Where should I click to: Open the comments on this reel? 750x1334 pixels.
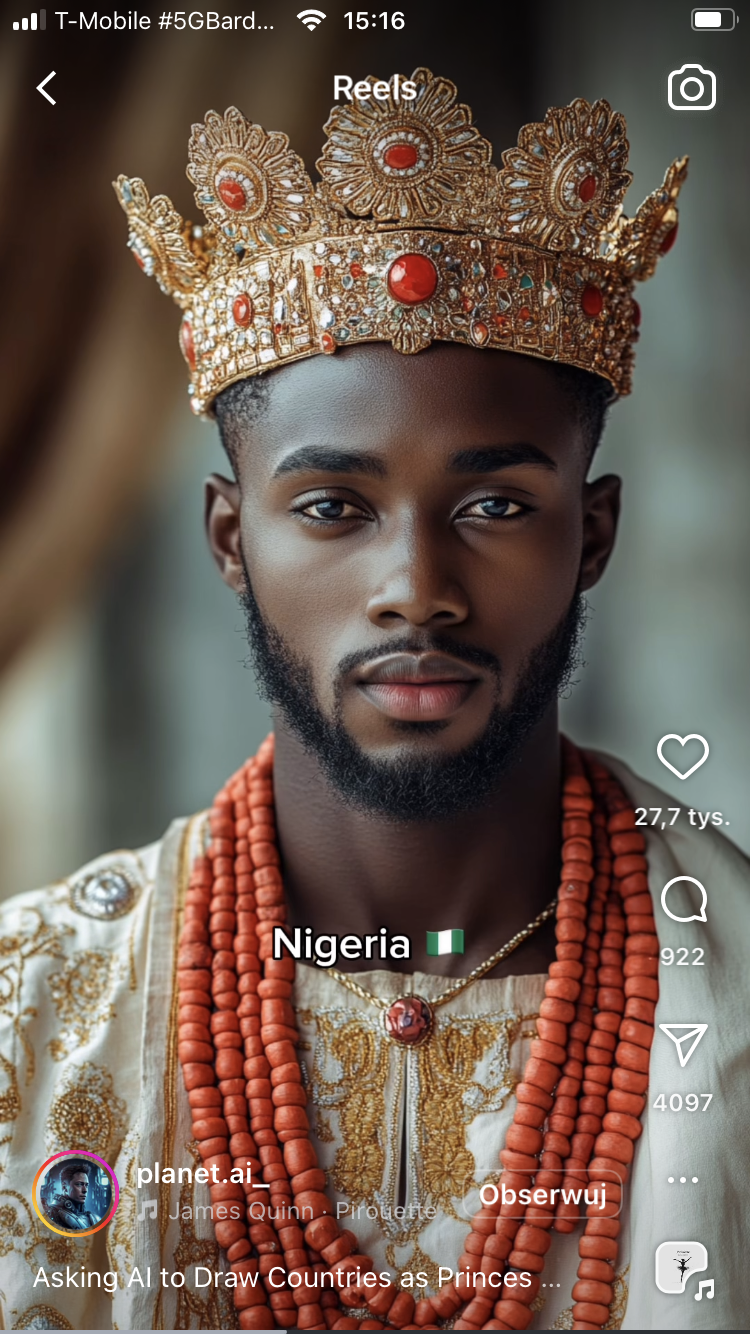click(x=683, y=900)
